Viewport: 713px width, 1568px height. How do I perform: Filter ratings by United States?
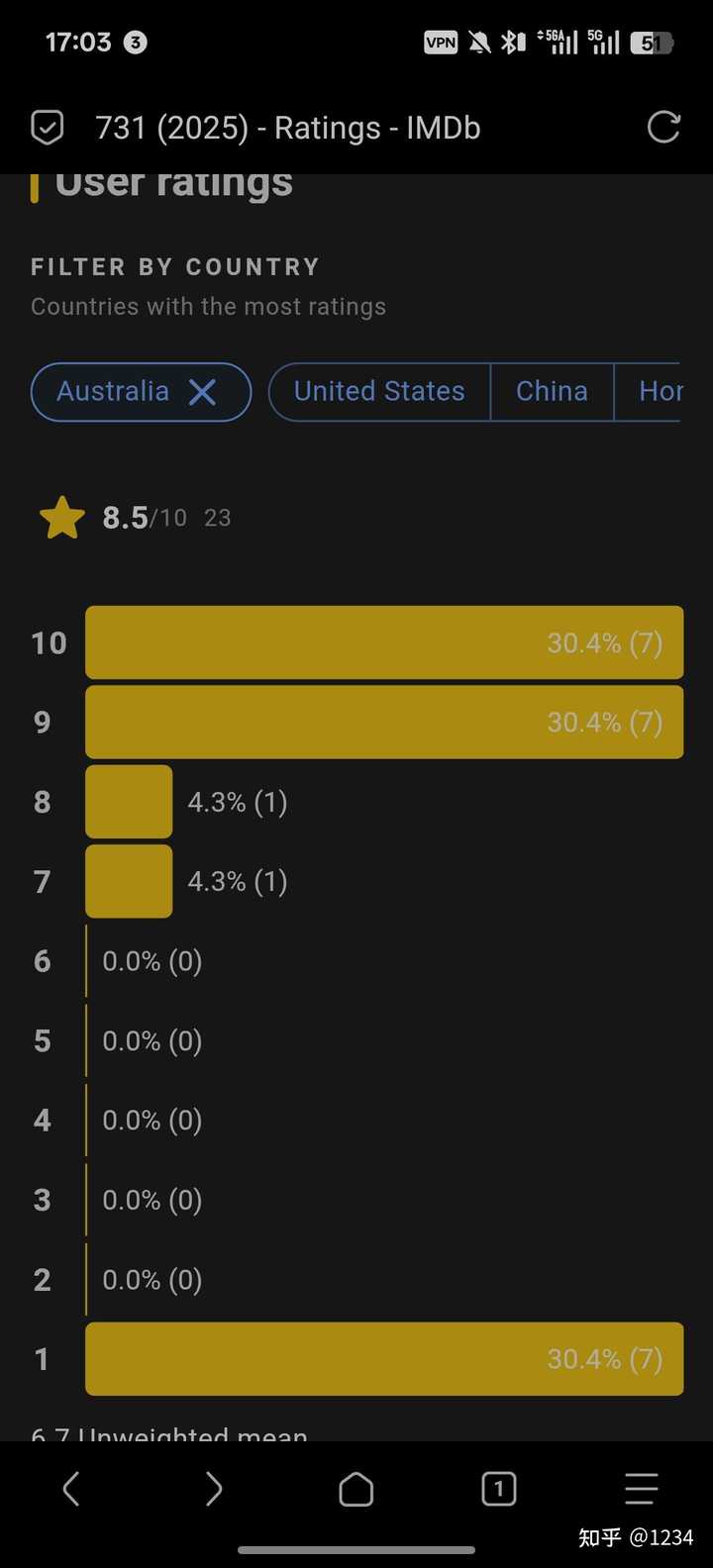click(x=379, y=392)
